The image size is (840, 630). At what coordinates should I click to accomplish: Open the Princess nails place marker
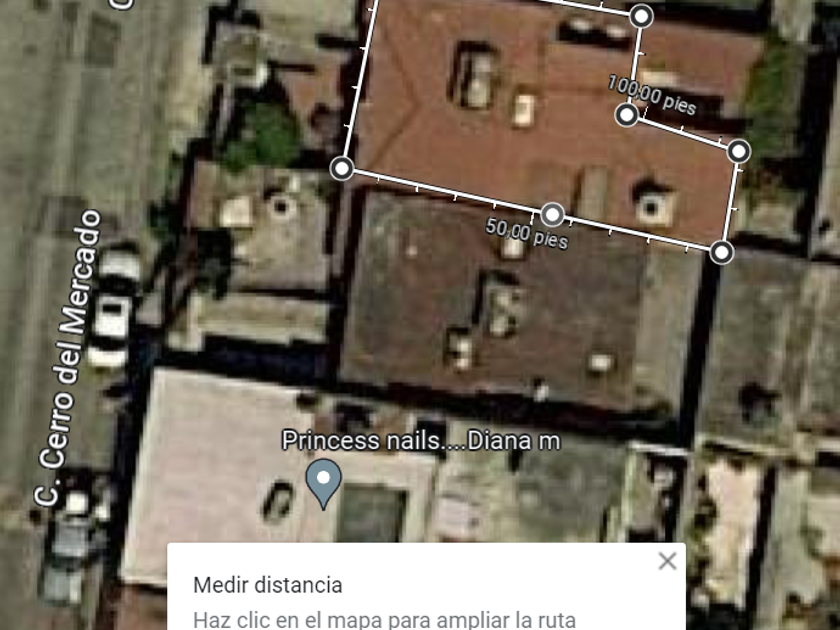pos(323,482)
